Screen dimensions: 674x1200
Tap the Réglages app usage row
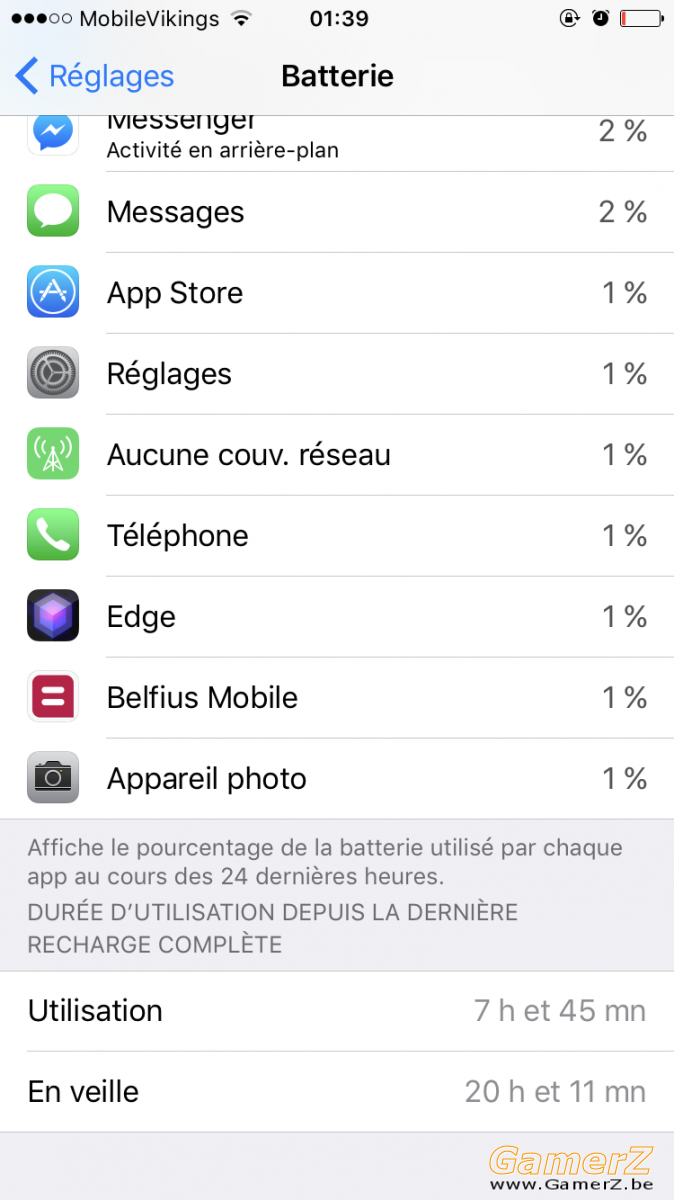coord(337,374)
